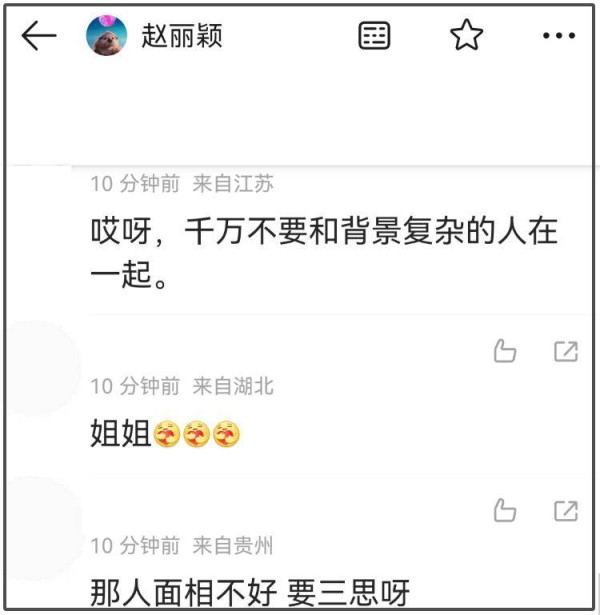Favorite this post with the star
This screenshot has height=615, width=600.
[466, 36]
